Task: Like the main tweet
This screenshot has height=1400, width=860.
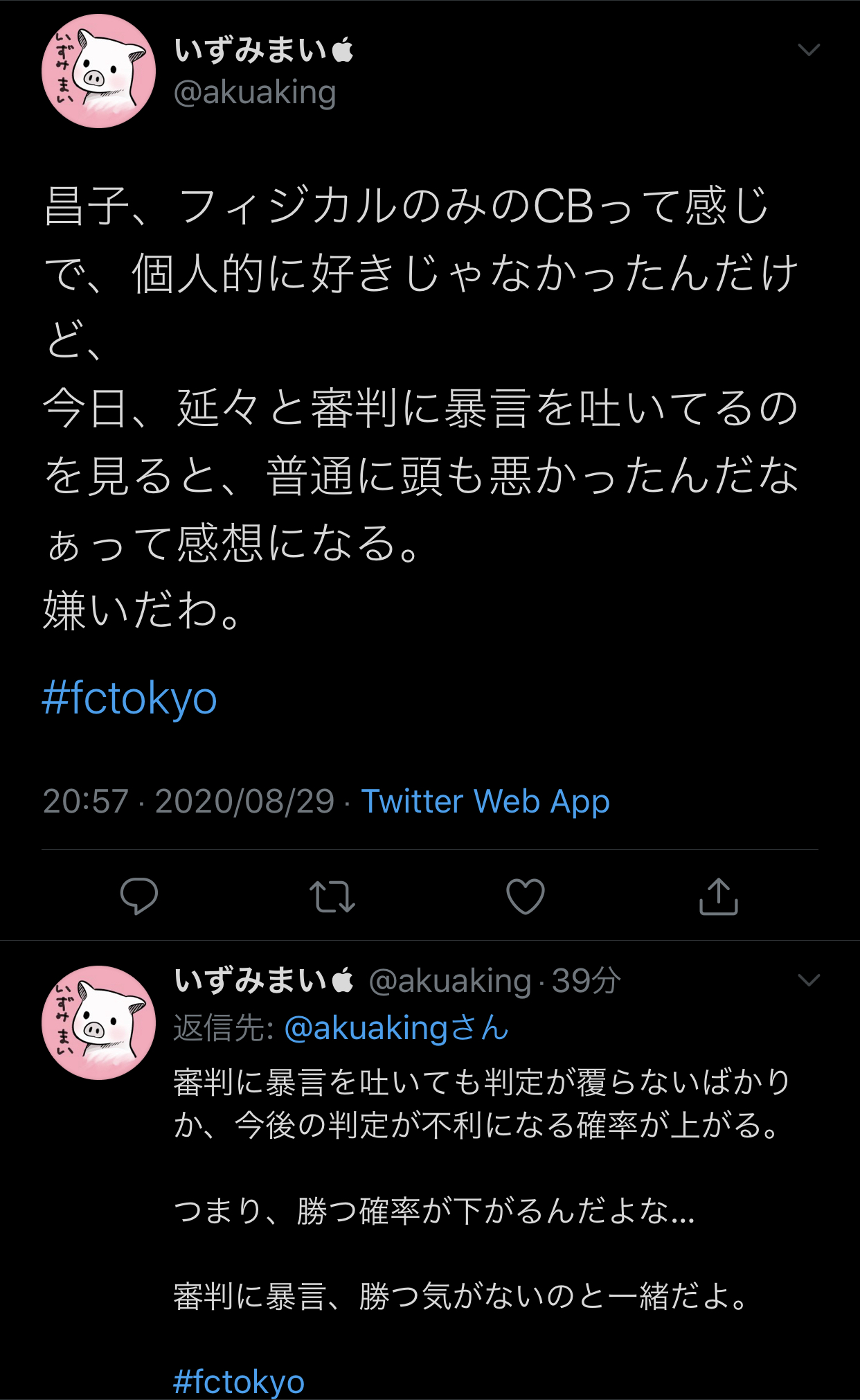Action: [x=526, y=896]
